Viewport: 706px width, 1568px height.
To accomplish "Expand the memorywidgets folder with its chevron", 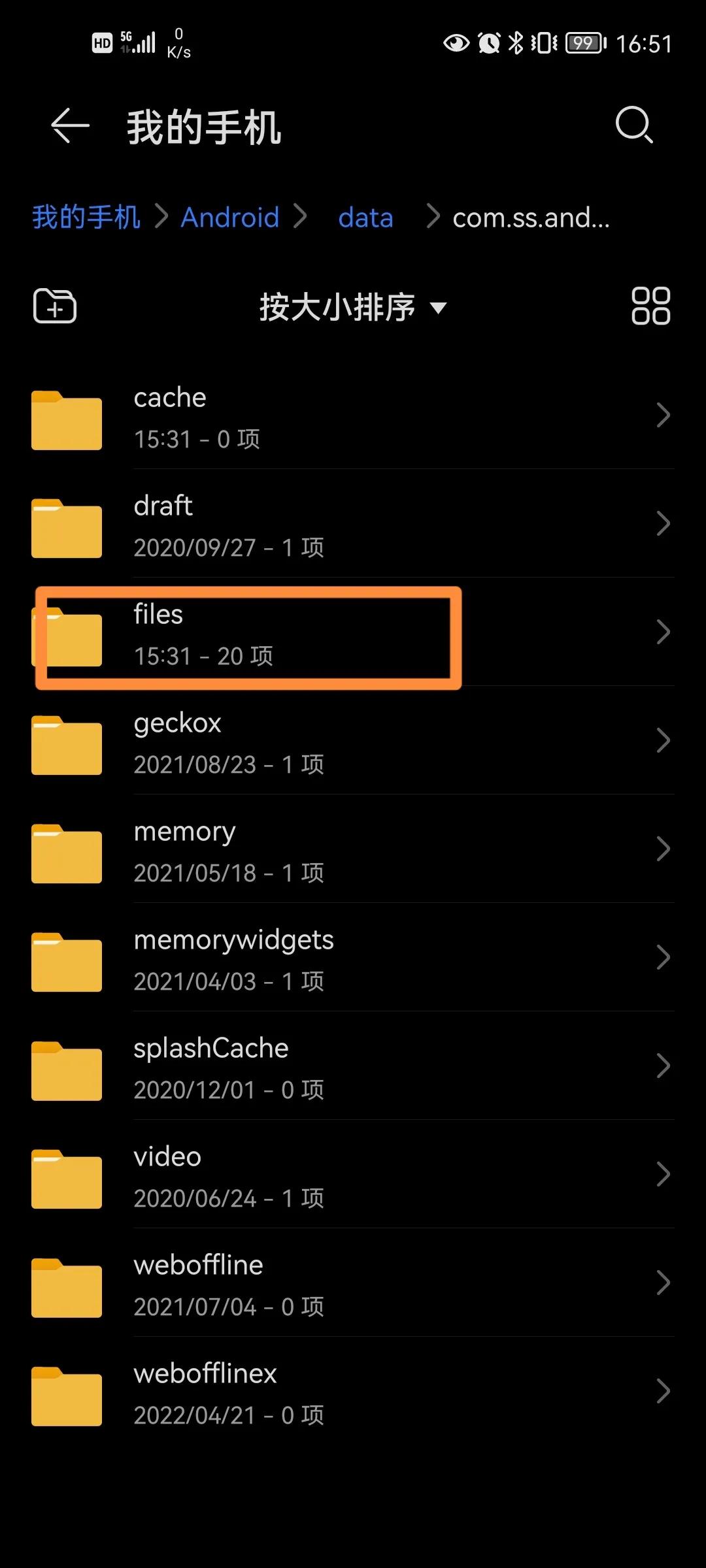I will [x=663, y=958].
